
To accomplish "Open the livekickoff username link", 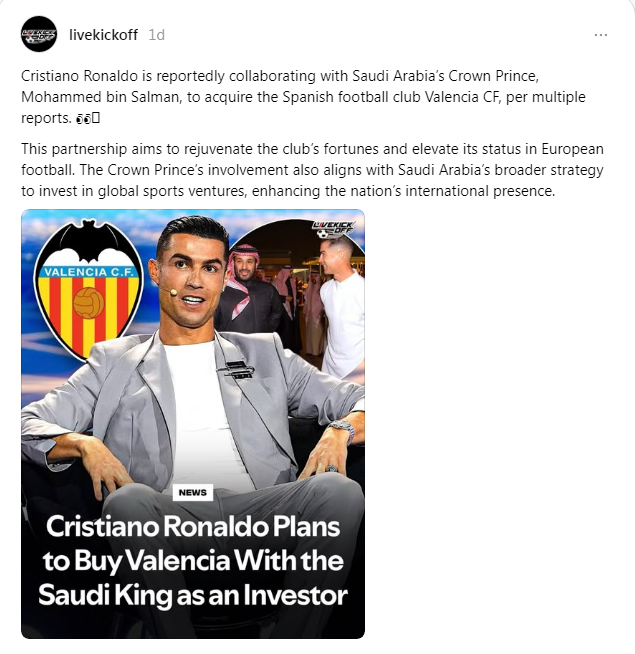I will 105,34.
